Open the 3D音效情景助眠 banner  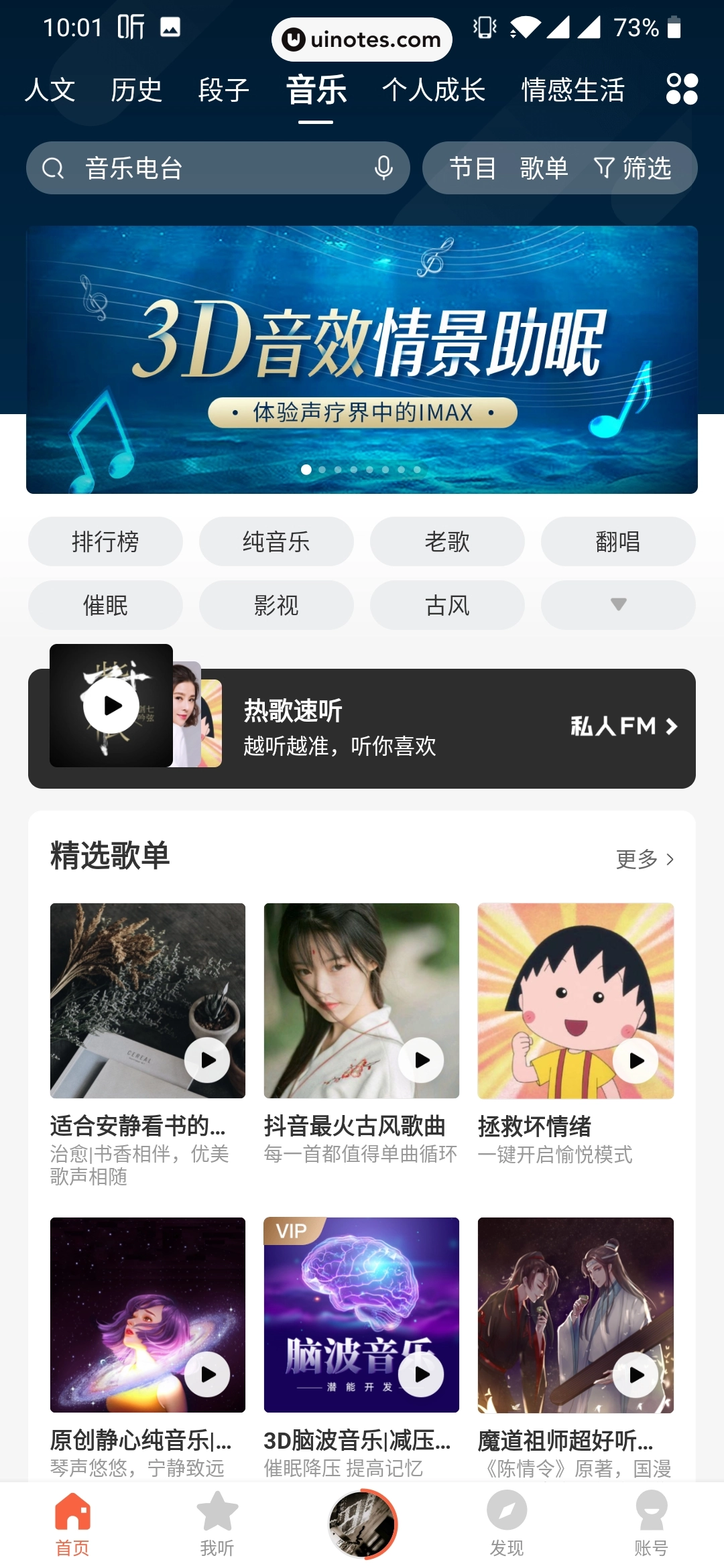click(362, 355)
